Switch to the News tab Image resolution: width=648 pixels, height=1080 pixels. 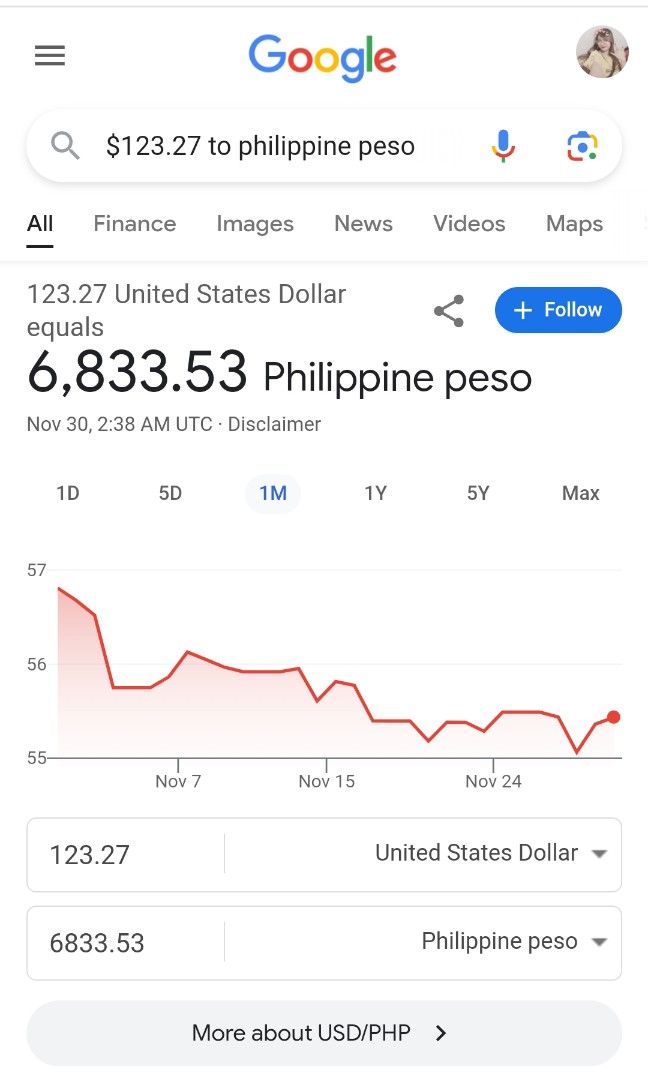(363, 224)
